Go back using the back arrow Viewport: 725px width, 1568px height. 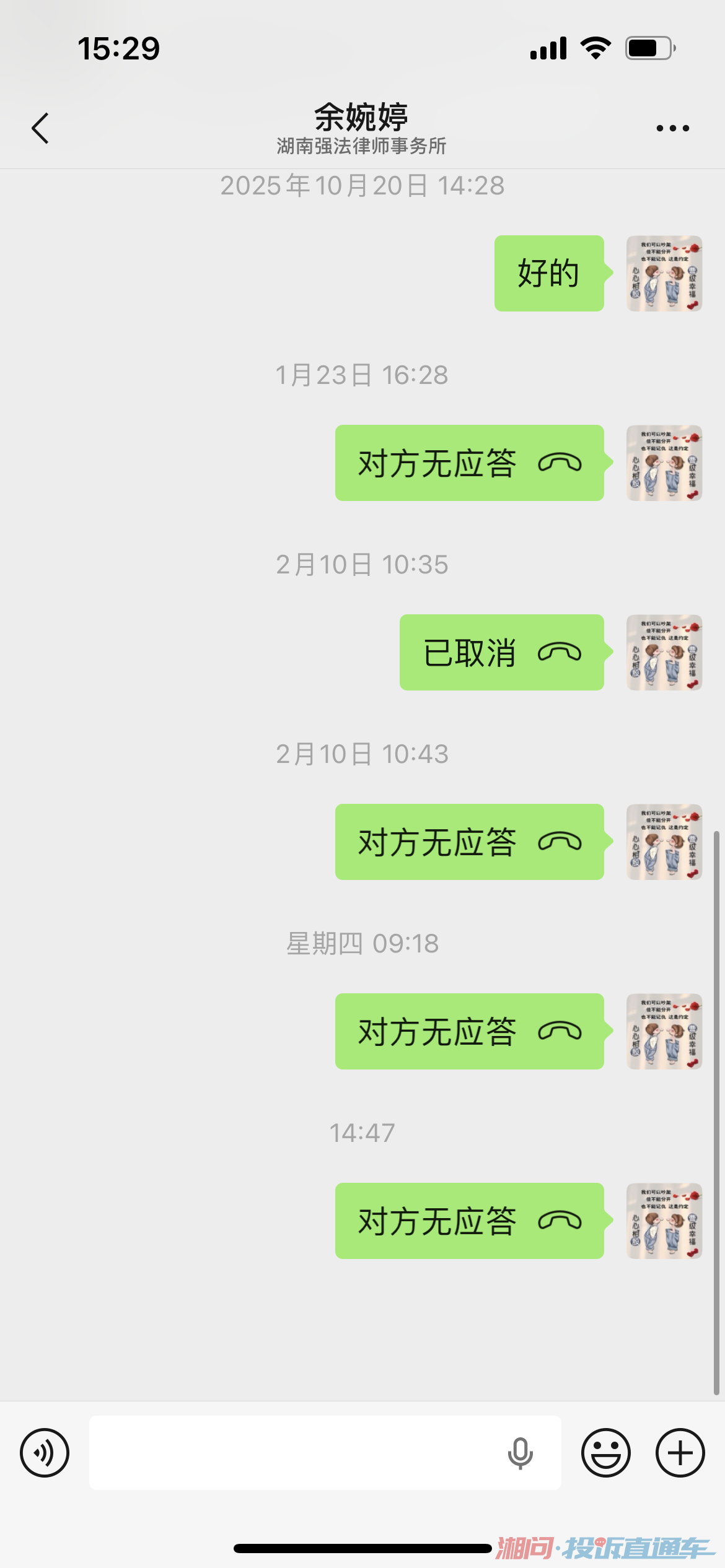(40, 127)
